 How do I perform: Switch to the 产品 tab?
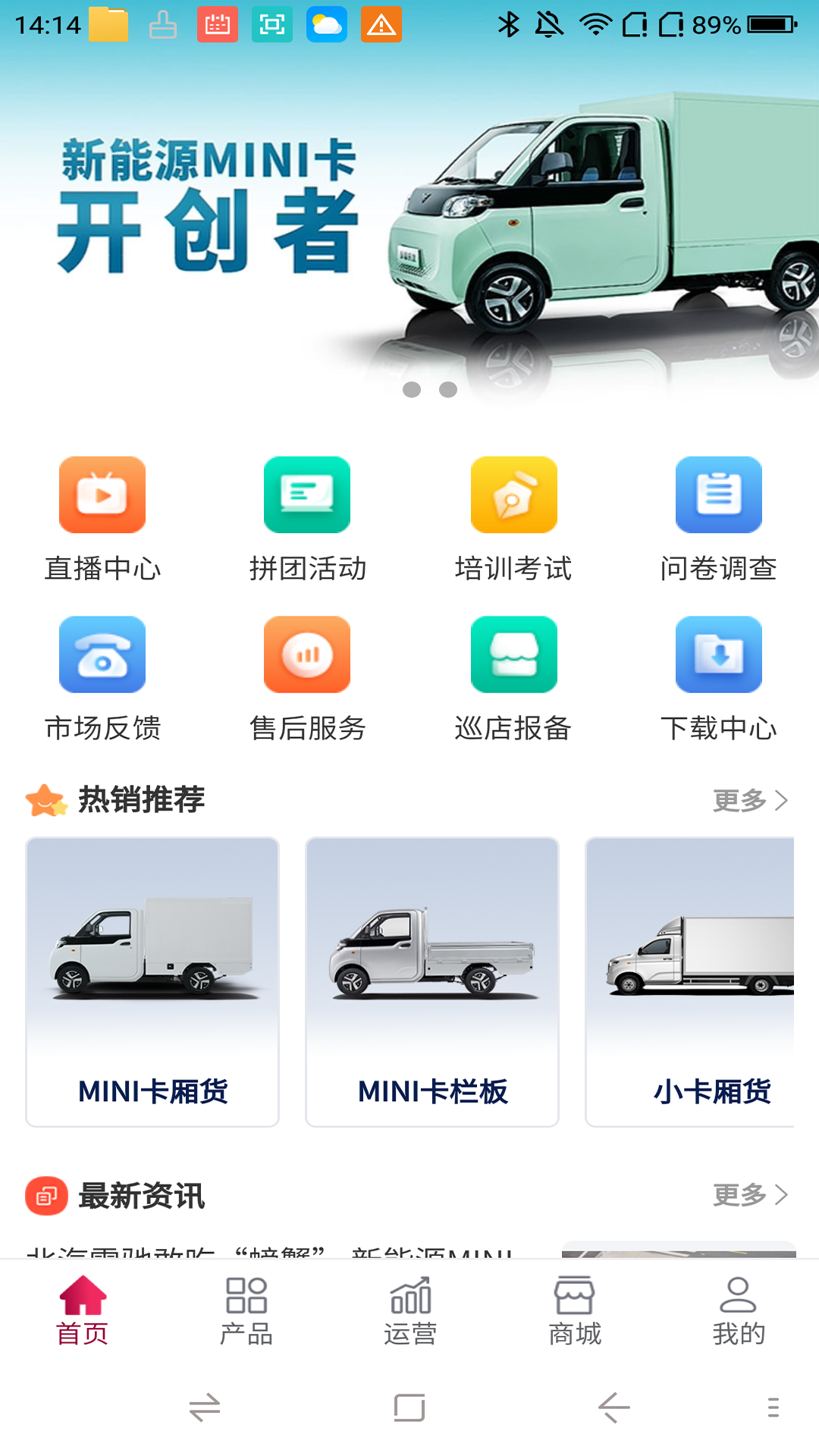coord(246,1310)
